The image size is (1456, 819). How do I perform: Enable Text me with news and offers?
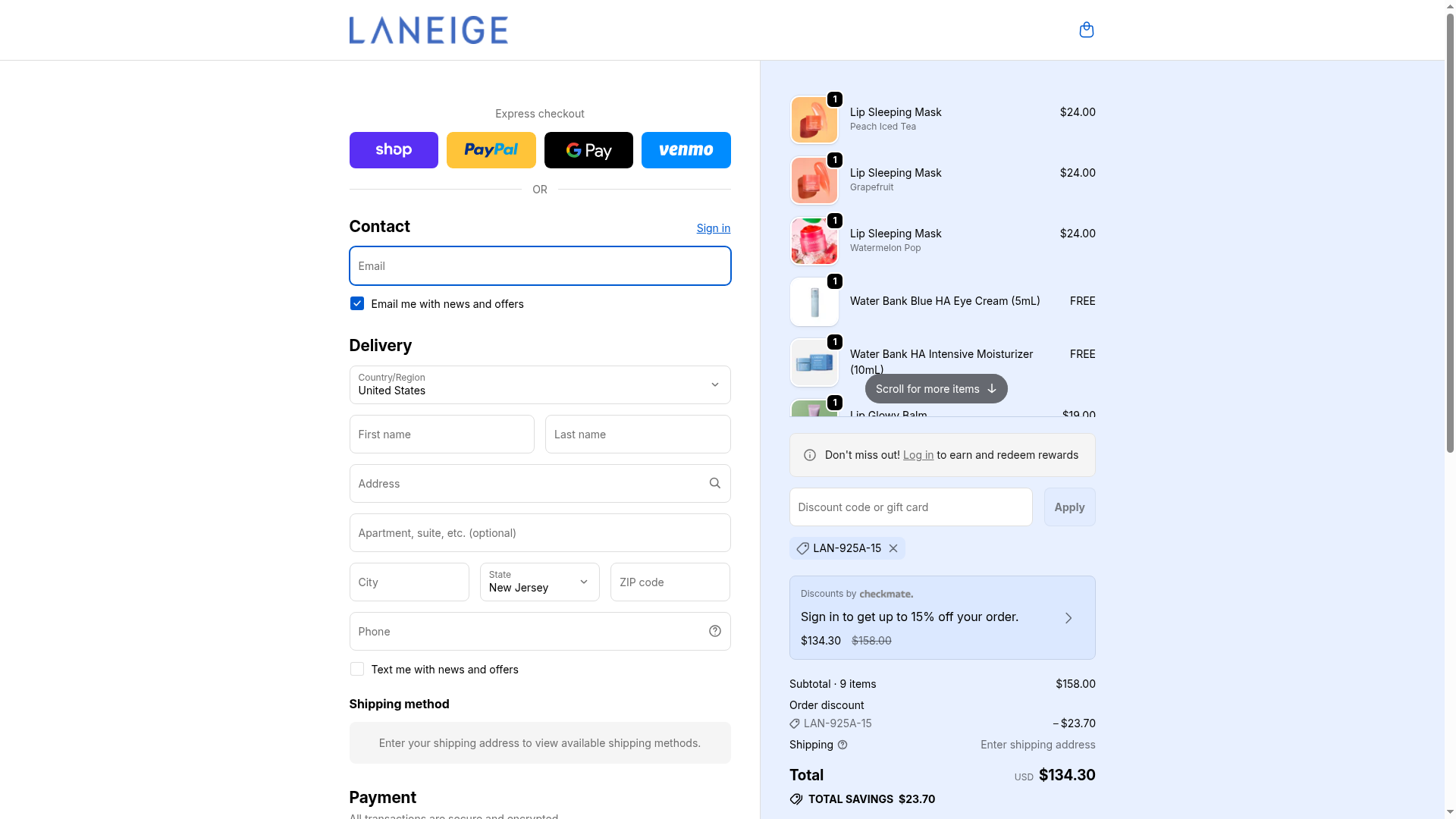pos(357,670)
